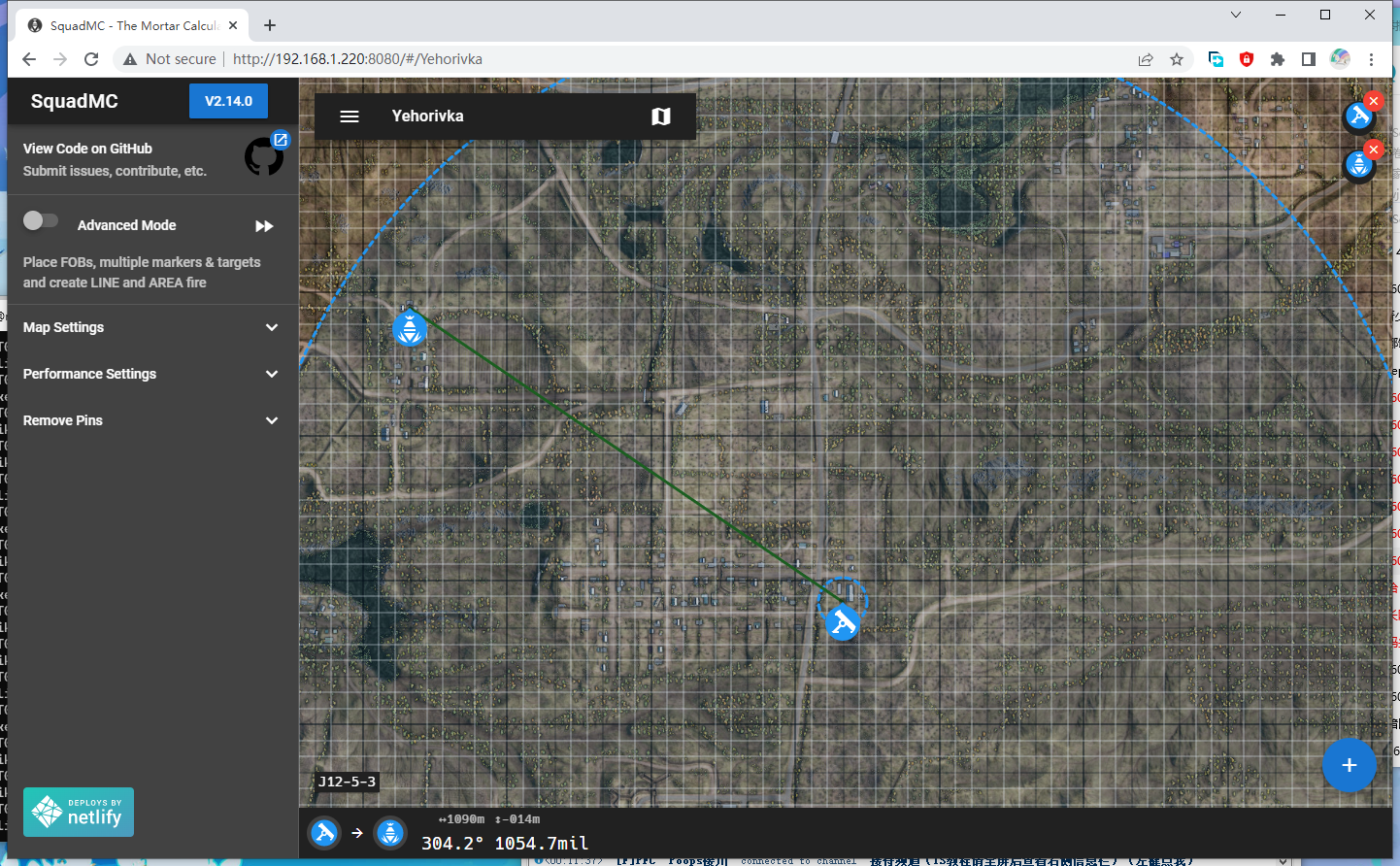Tap the blue plus floating button

pyautogui.click(x=1349, y=765)
